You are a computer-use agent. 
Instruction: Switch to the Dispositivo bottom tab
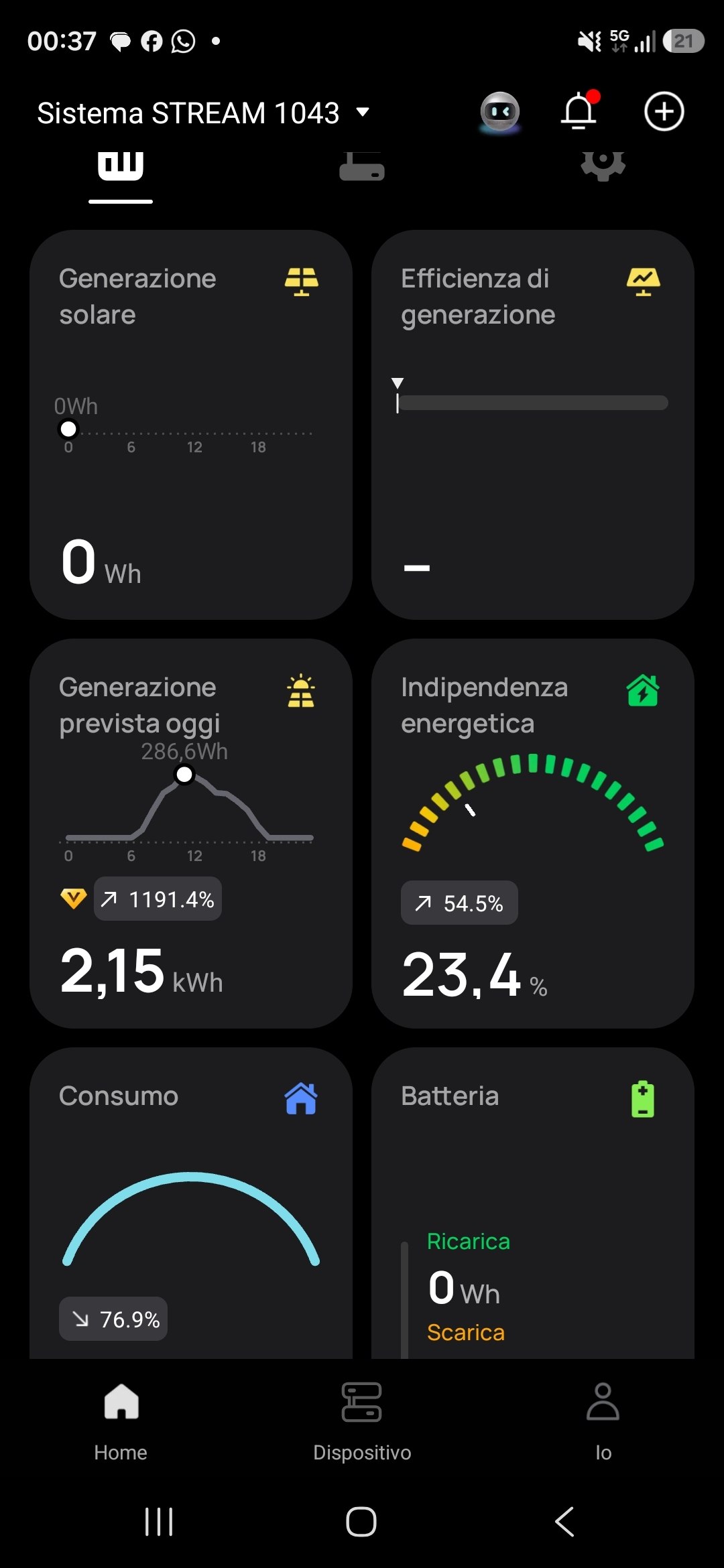coord(362,1422)
